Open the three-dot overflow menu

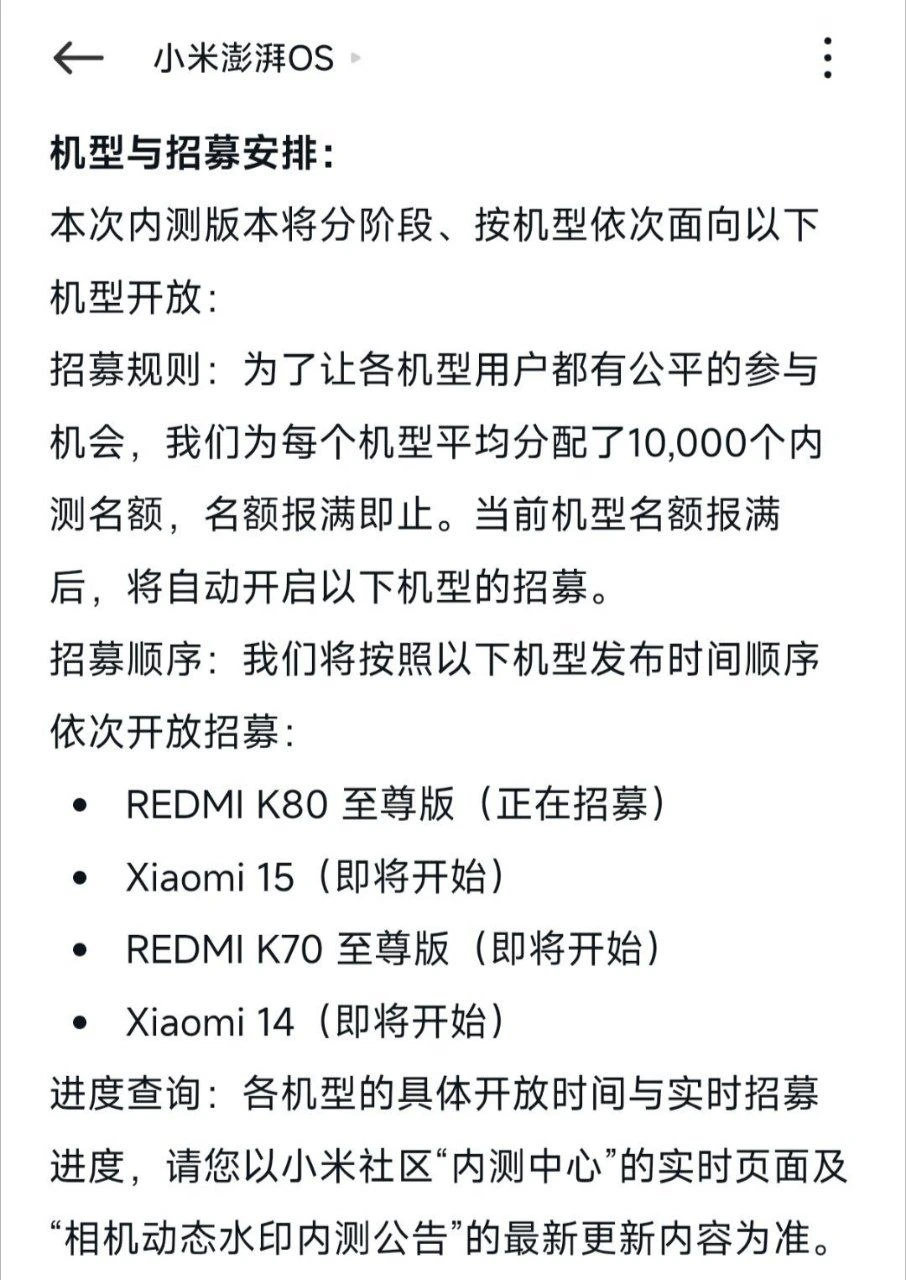827,58
